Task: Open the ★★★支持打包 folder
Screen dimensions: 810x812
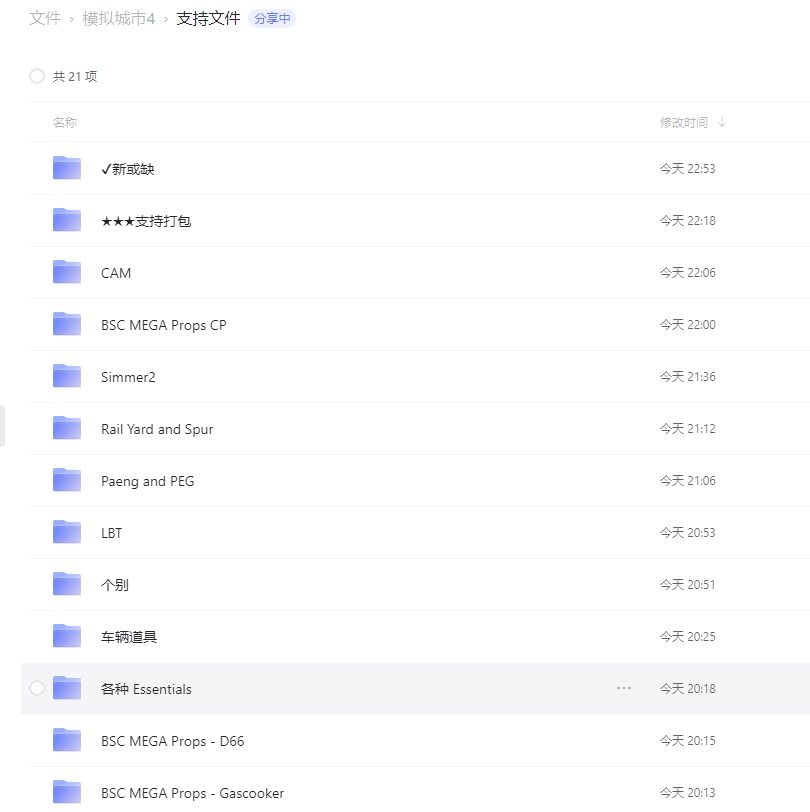Action: (145, 221)
